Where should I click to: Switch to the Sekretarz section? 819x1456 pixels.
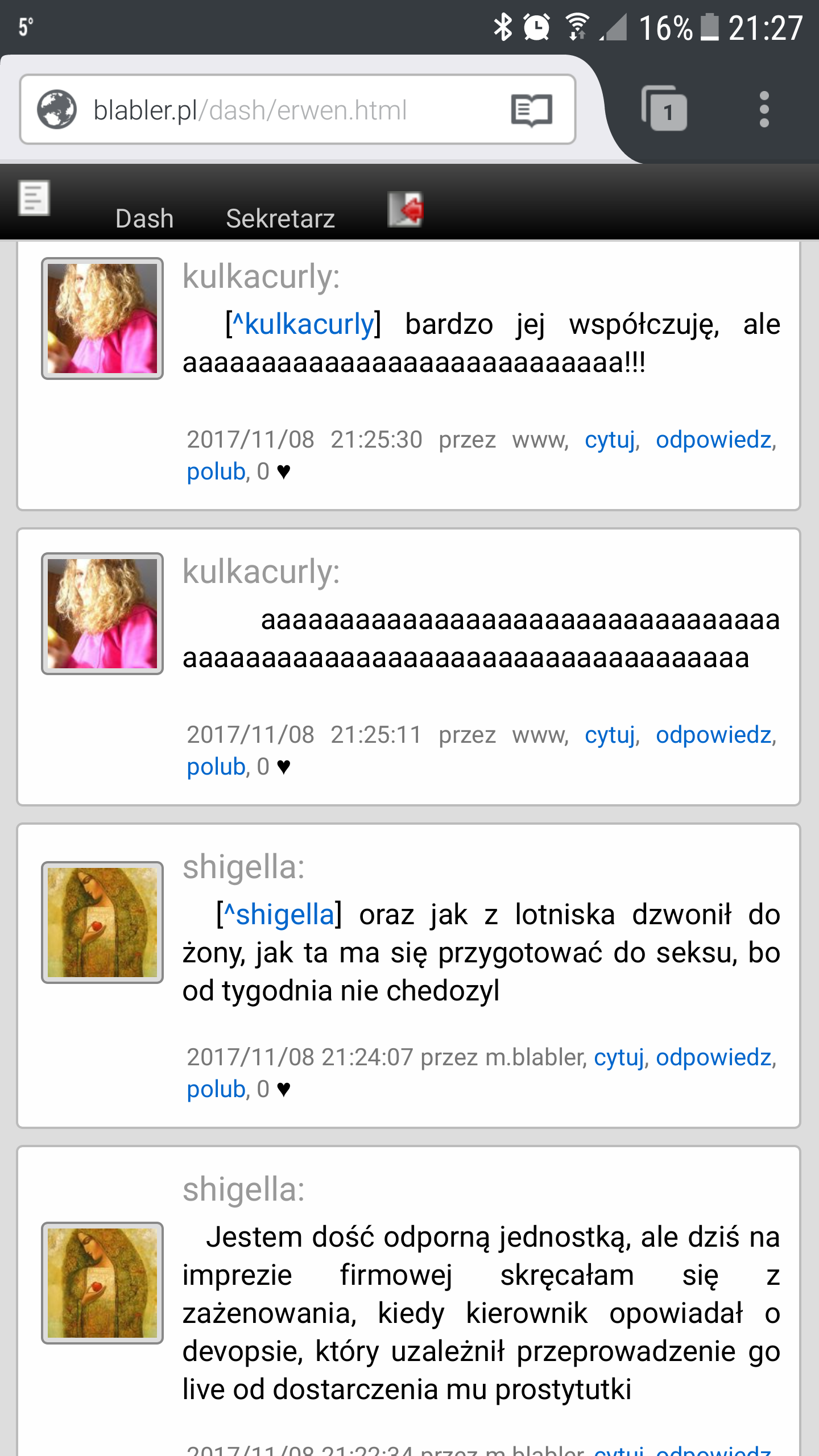[280, 218]
